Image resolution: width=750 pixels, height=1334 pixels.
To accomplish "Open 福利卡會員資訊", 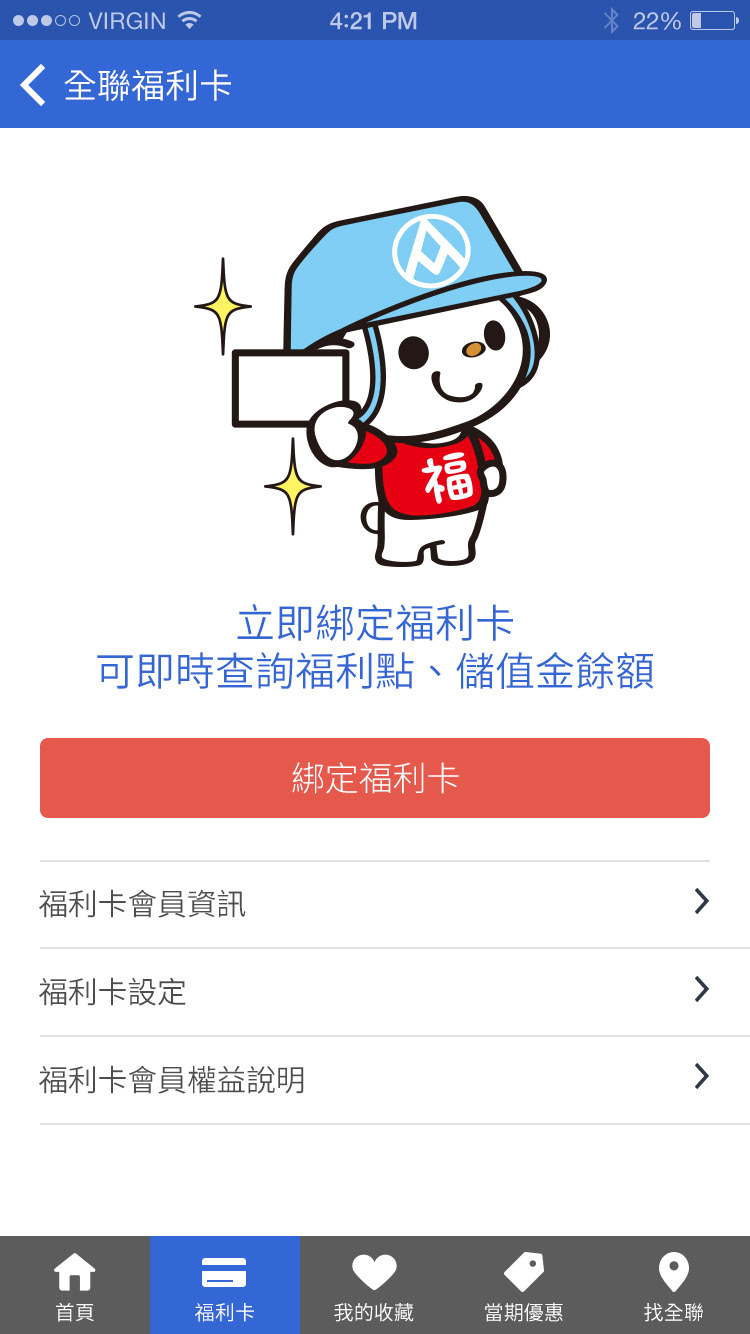I will [x=375, y=904].
